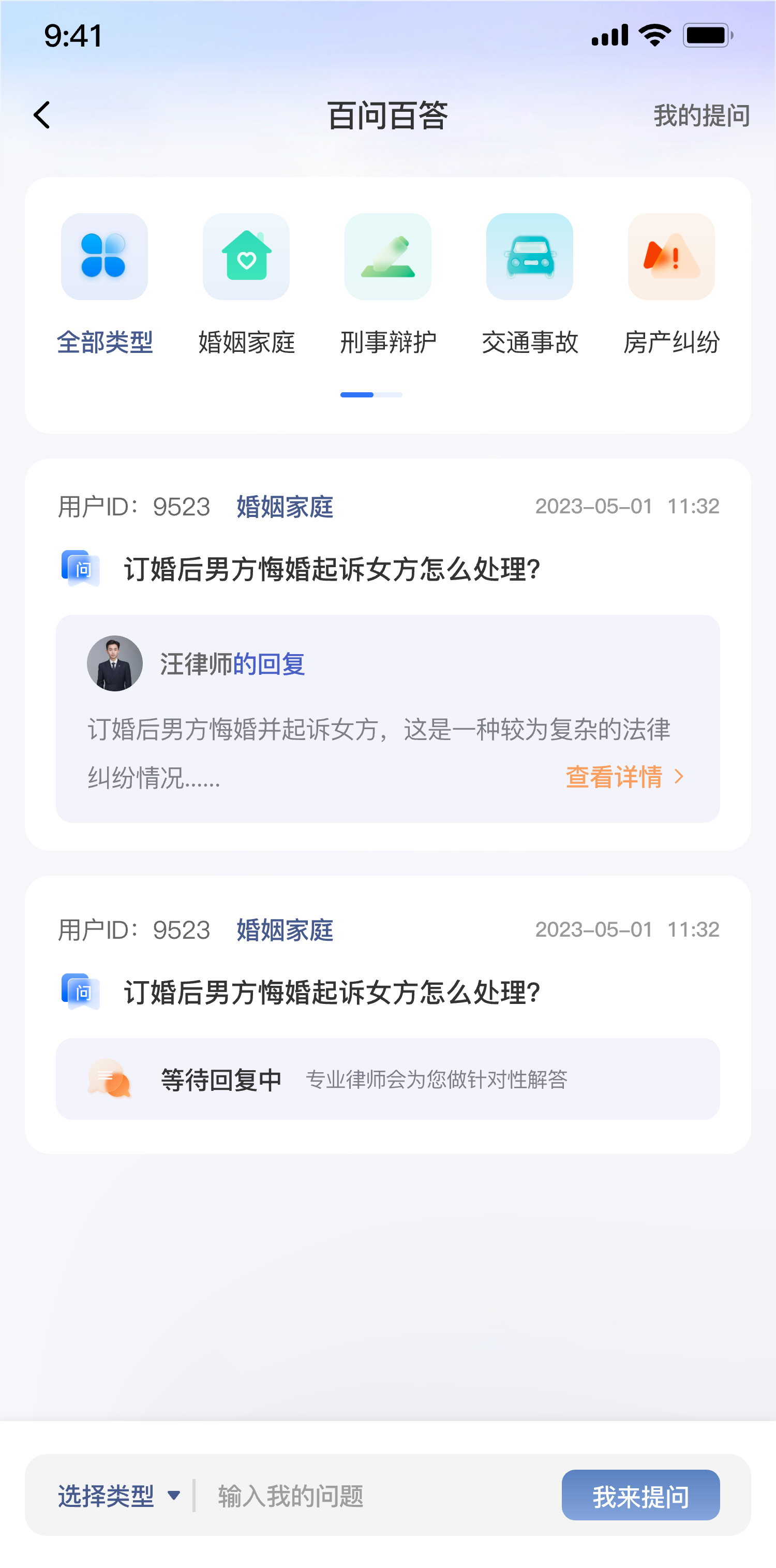Viewport: 776px width, 1568px height.
Task: Open 我的提问 page
Action: point(701,115)
